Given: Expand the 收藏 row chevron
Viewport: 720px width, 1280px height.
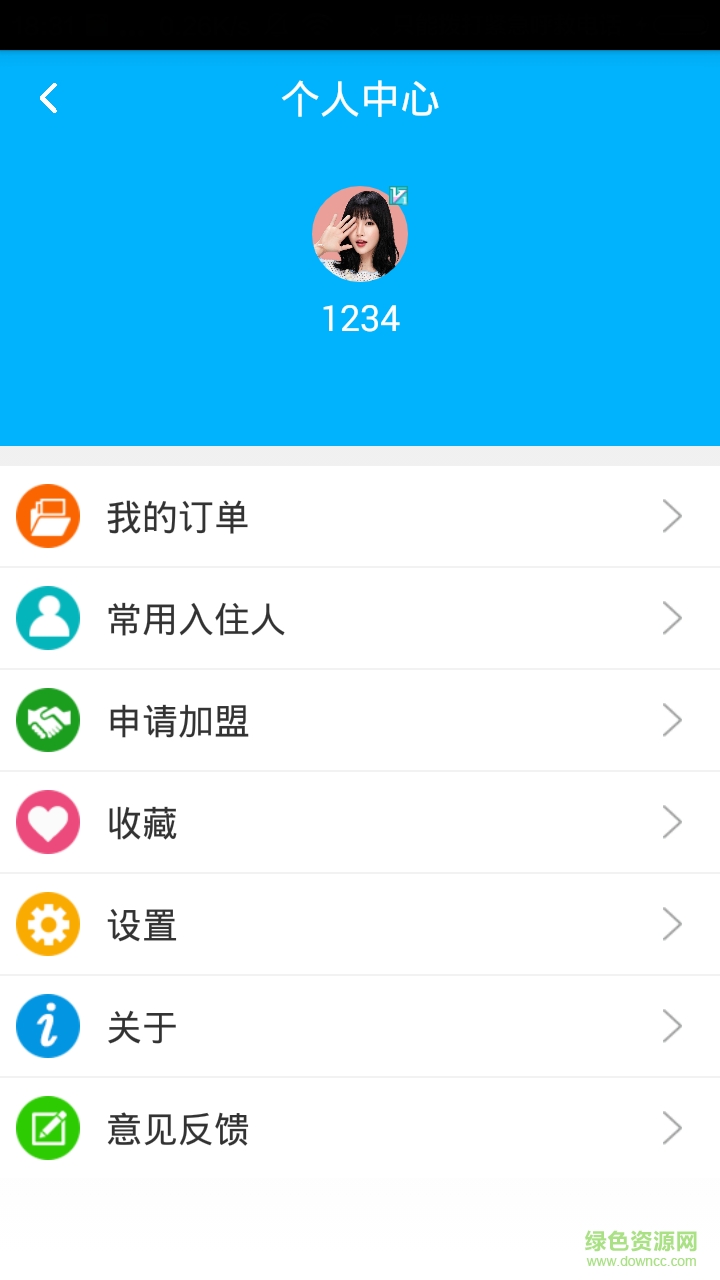Looking at the screenshot, I should click(672, 822).
